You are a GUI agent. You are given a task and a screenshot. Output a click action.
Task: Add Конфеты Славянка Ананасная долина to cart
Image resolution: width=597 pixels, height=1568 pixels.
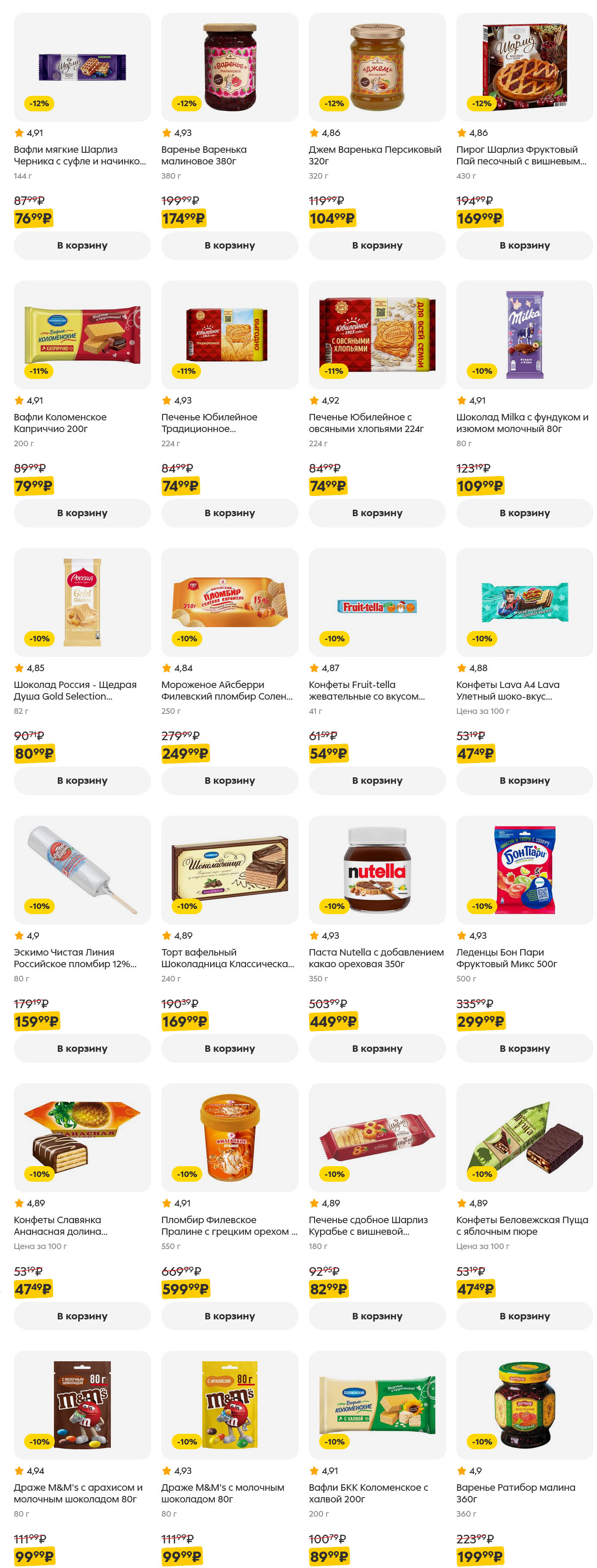click(82, 1316)
